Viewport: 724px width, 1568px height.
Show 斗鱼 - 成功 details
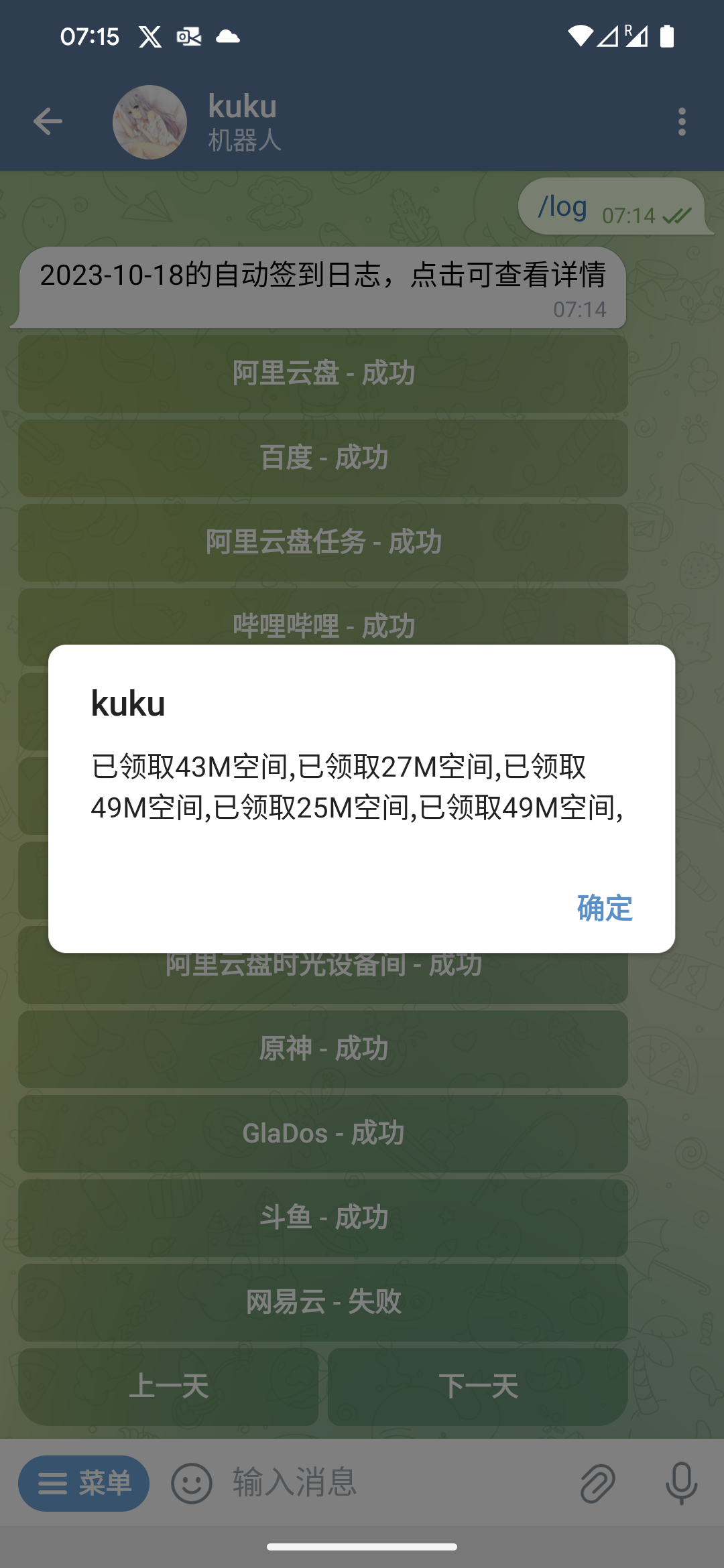[x=323, y=1218]
